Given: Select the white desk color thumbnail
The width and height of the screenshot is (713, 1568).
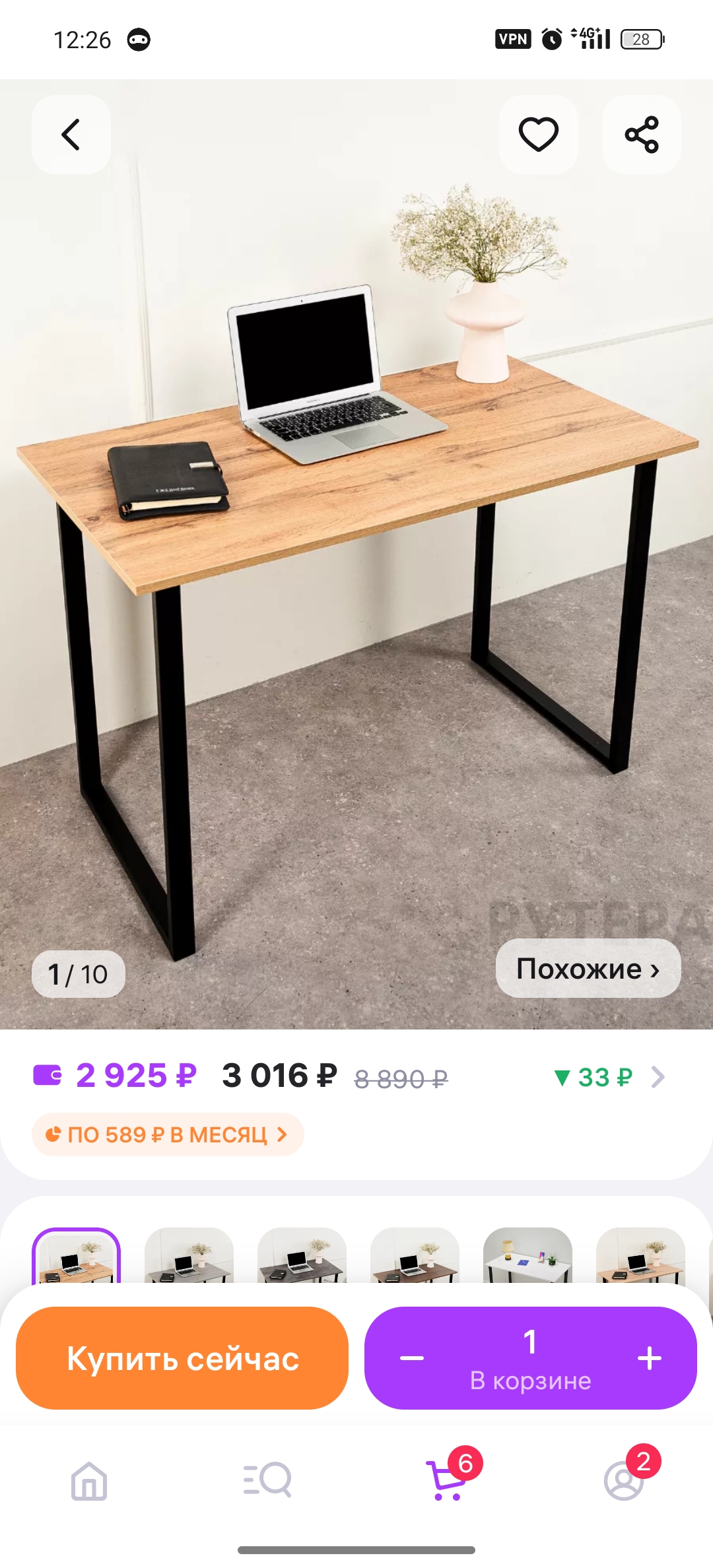Looking at the screenshot, I should click(527, 1255).
